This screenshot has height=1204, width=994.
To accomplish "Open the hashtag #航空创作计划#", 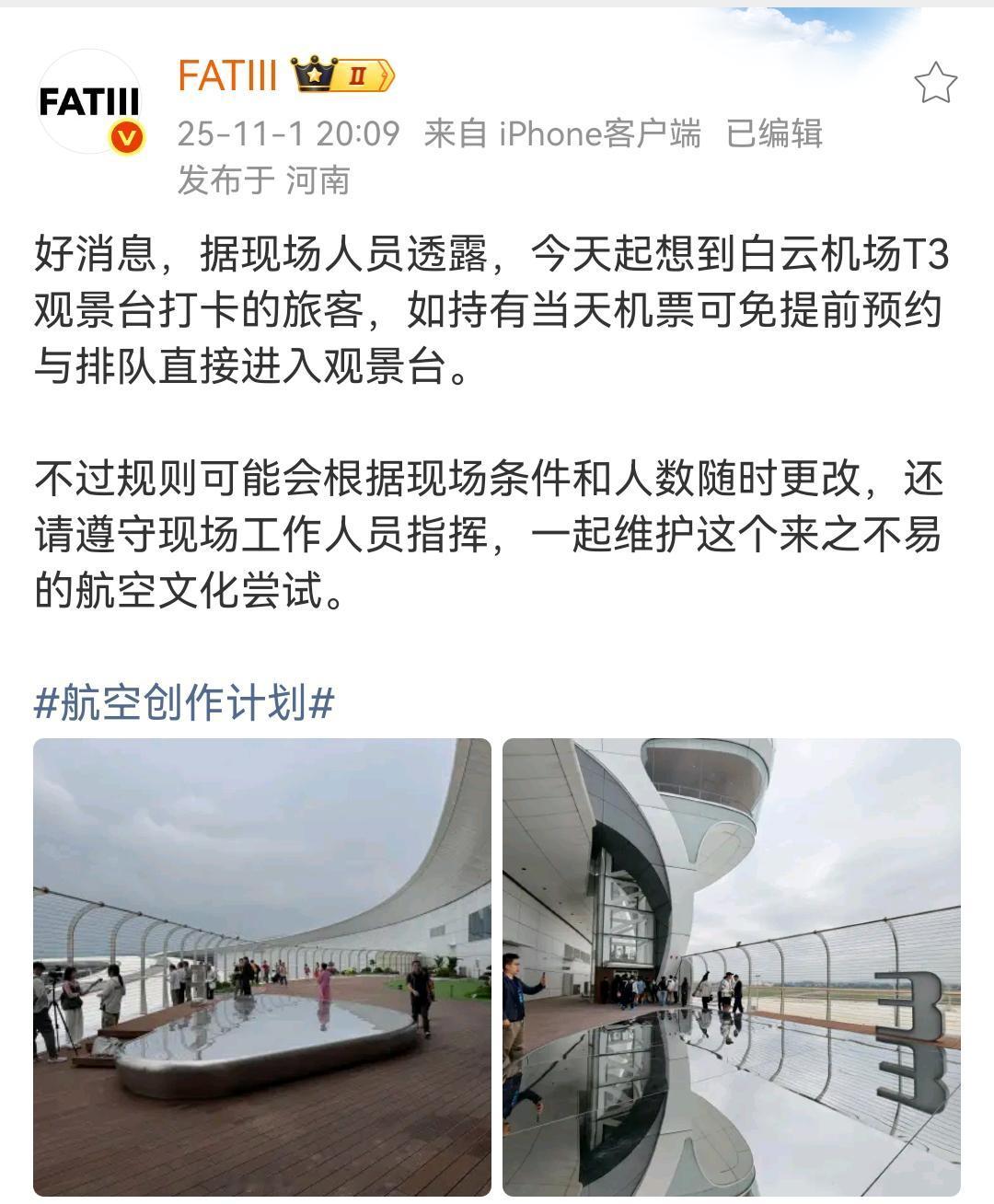I will [x=182, y=701].
